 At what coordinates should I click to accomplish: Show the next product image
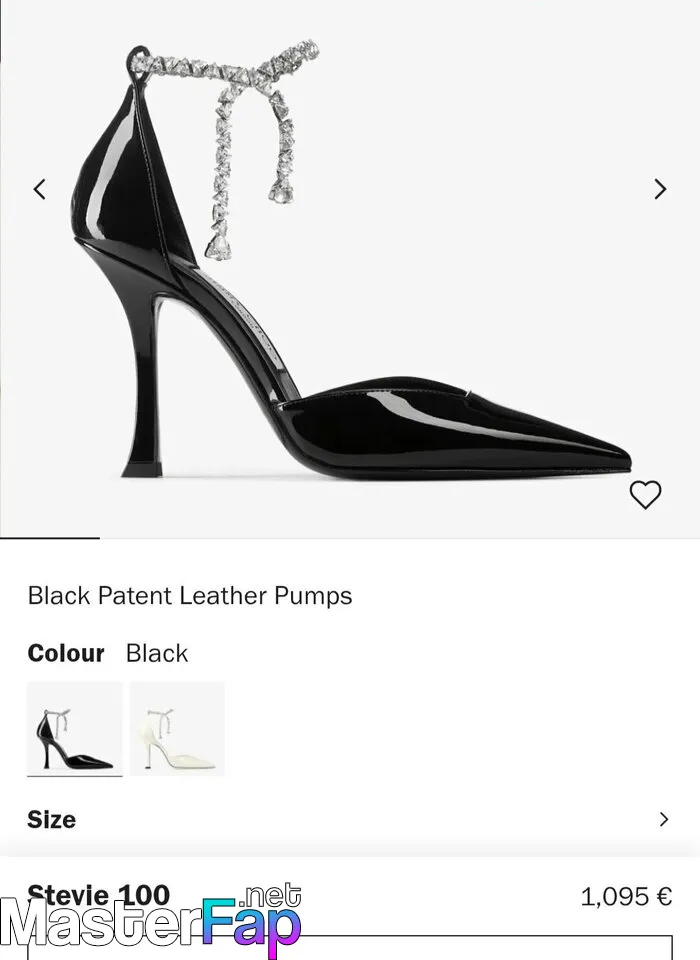pos(660,189)
